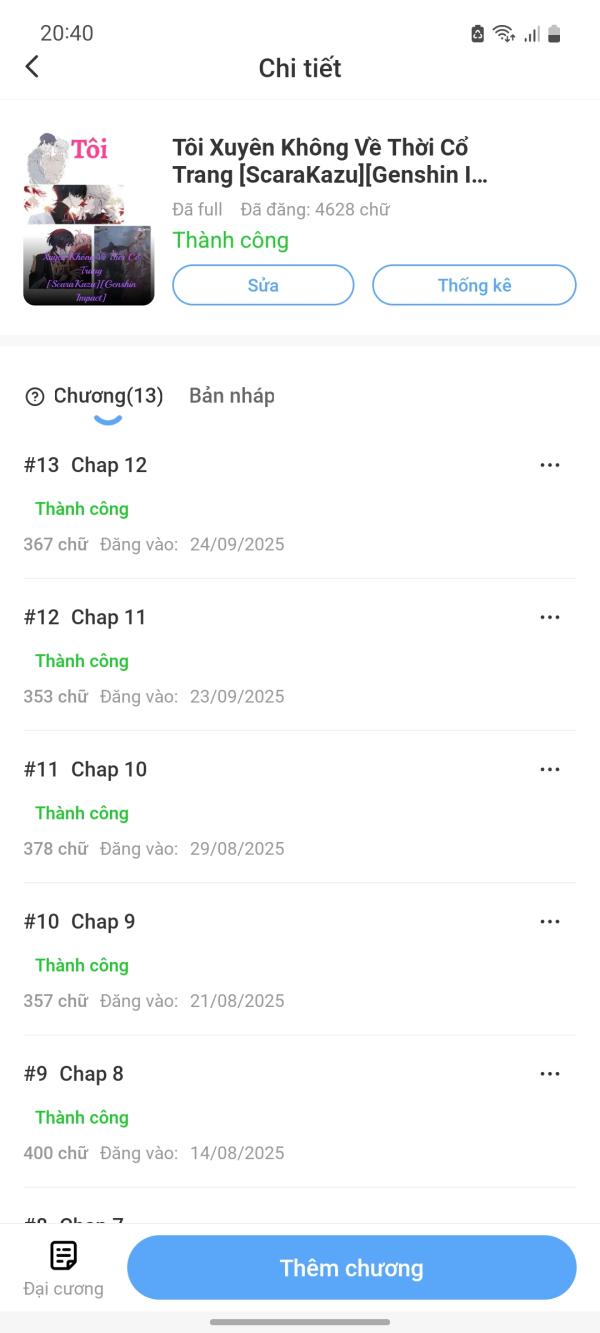Open Thống kê statistics
The width and height of the screenshot is (600, 1333).
pyautogui.click(x=474, y=285)
